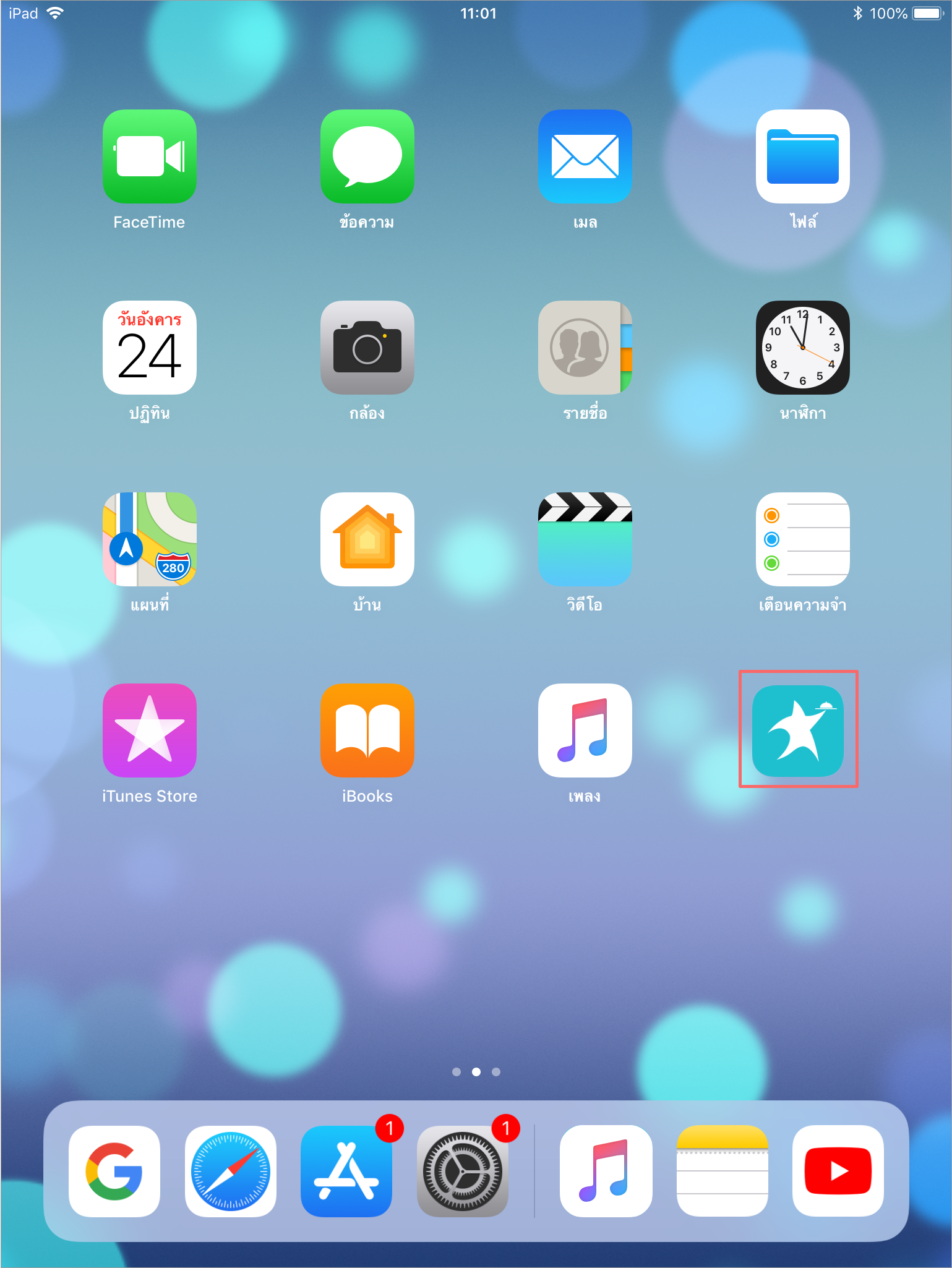This screenshot has width=952, height=1268.
Task: Open the App Store with badge
Action: [x=346, y=1171]
